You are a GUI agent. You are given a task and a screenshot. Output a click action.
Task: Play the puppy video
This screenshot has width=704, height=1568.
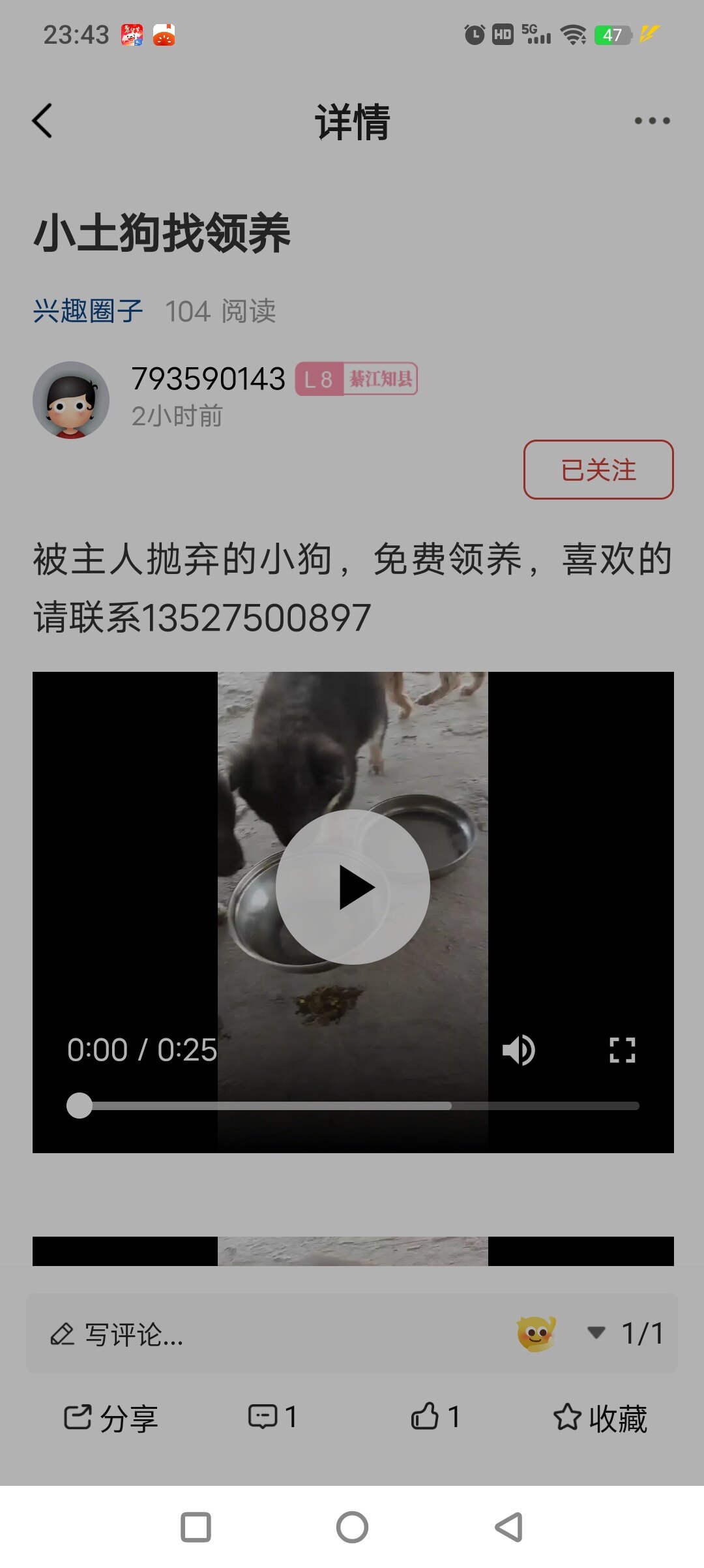[x=353, y=887]
